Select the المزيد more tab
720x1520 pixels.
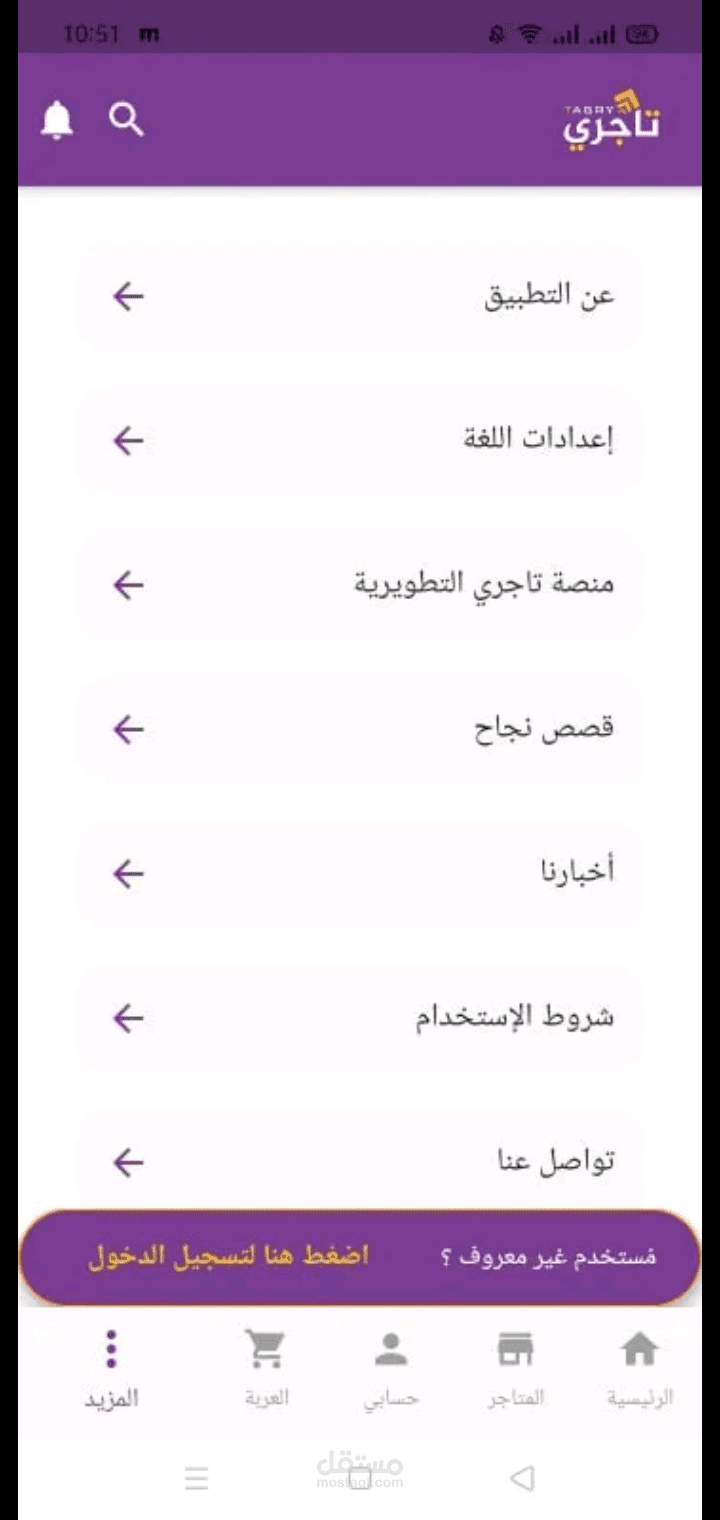pyautogui.click(x=111, y=1368)
